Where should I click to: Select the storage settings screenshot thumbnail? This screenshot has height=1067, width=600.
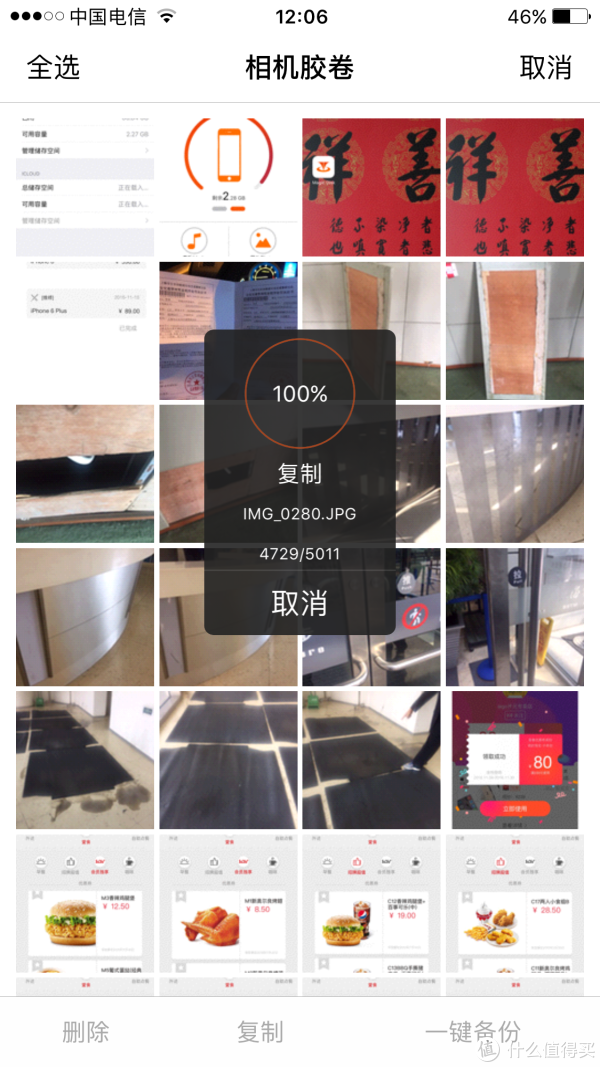85,186
